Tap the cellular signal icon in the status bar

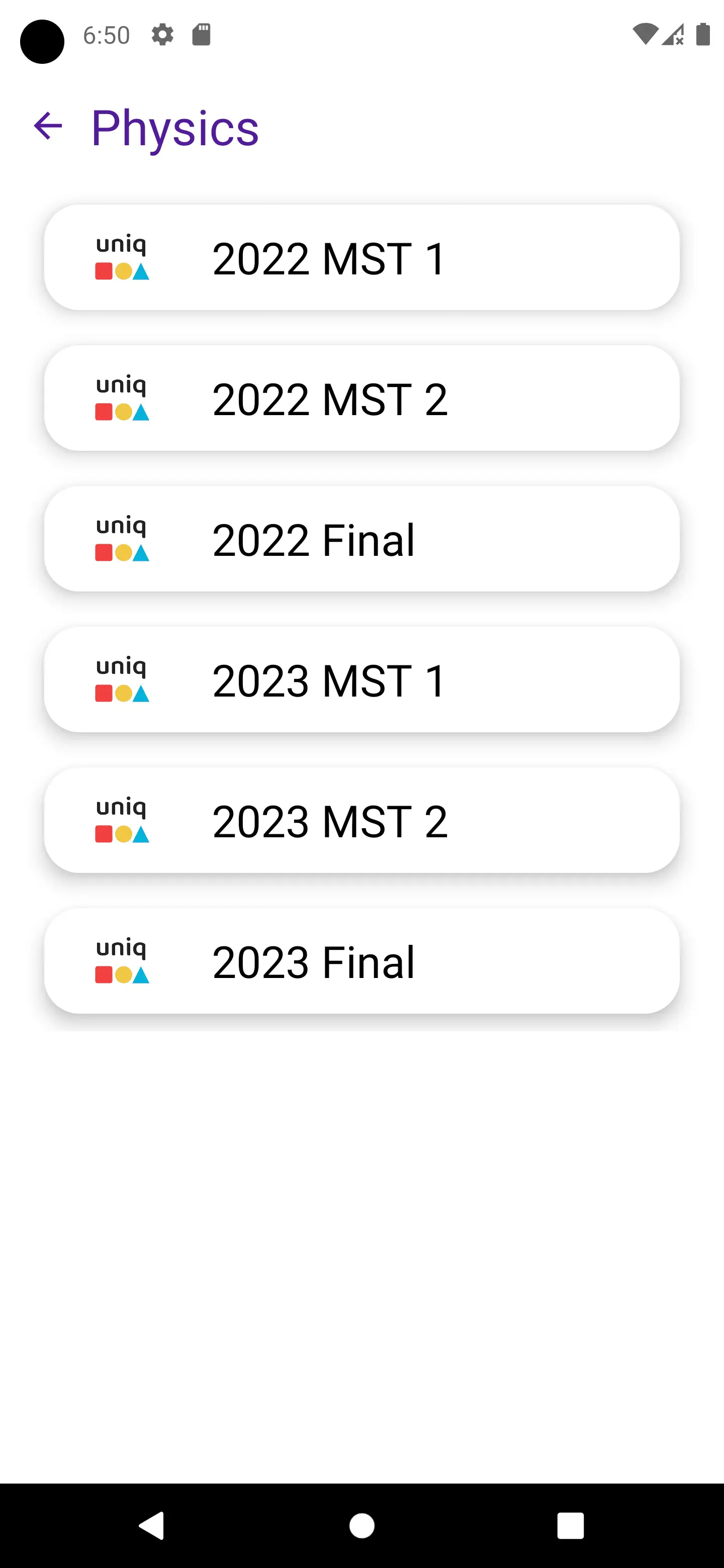tap(673, 35)
